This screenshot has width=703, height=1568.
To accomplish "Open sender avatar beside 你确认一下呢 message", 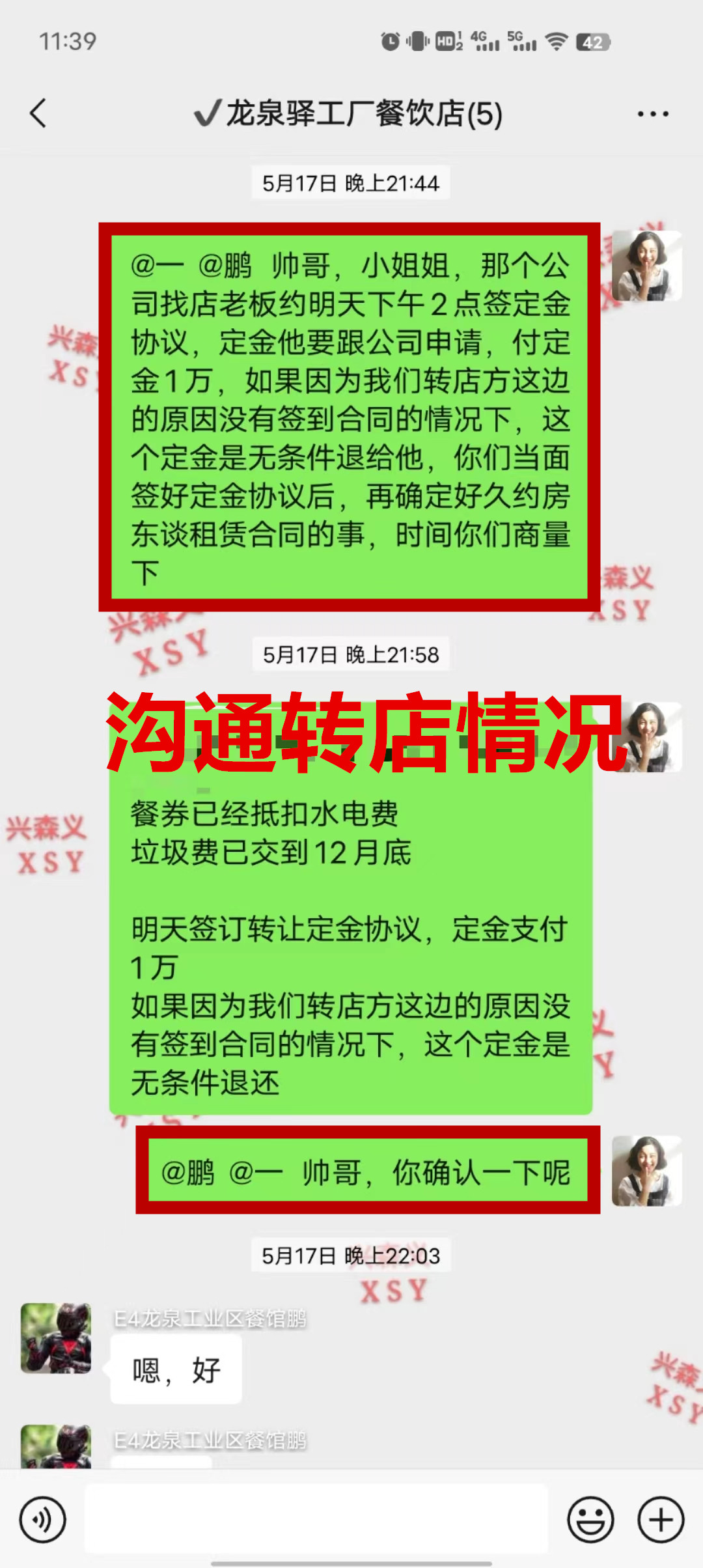I will 646,1170.
